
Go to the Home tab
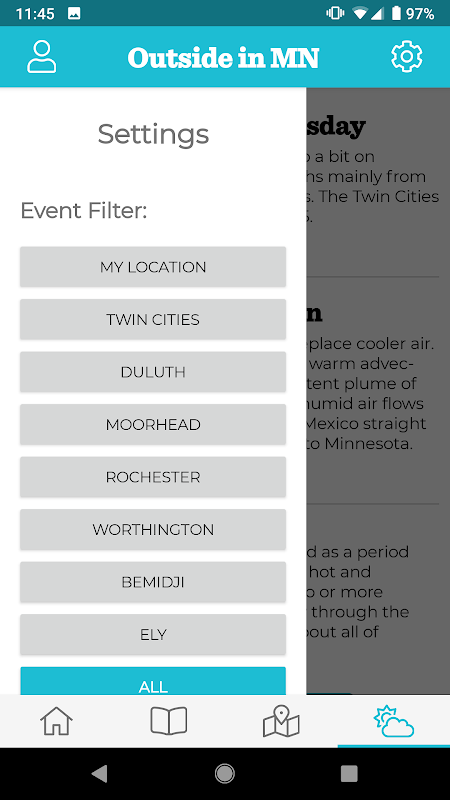(x=56, y=721)
